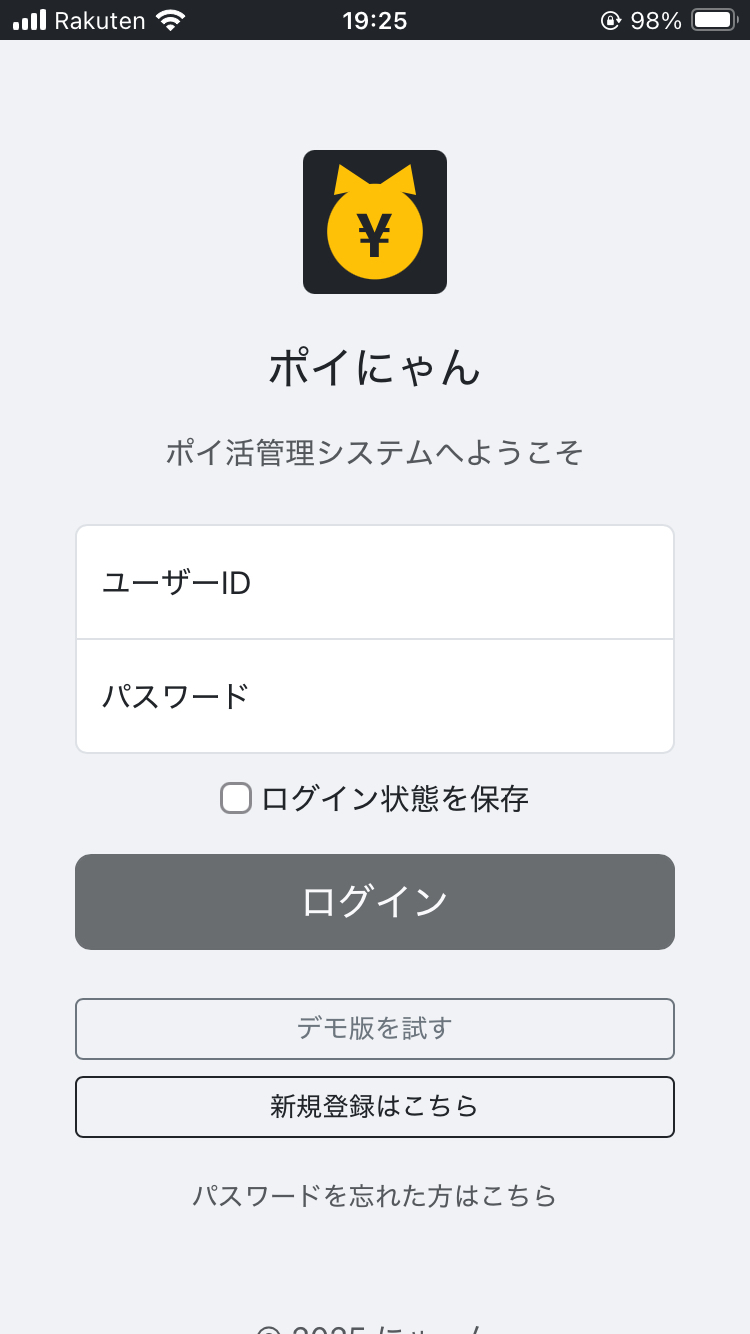Select the ユーザーID input field

click(374, 581)
